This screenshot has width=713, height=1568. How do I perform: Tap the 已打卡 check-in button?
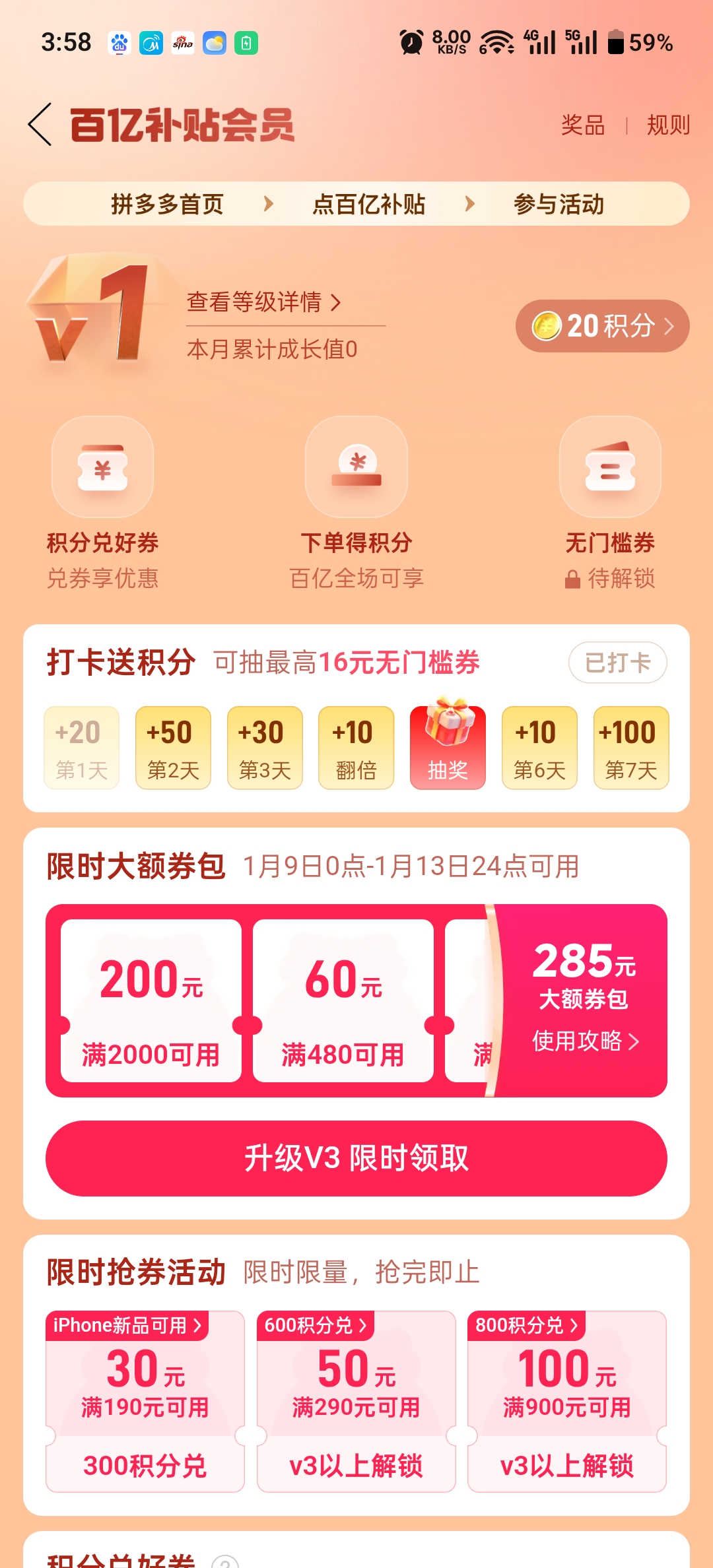[617, 663]
